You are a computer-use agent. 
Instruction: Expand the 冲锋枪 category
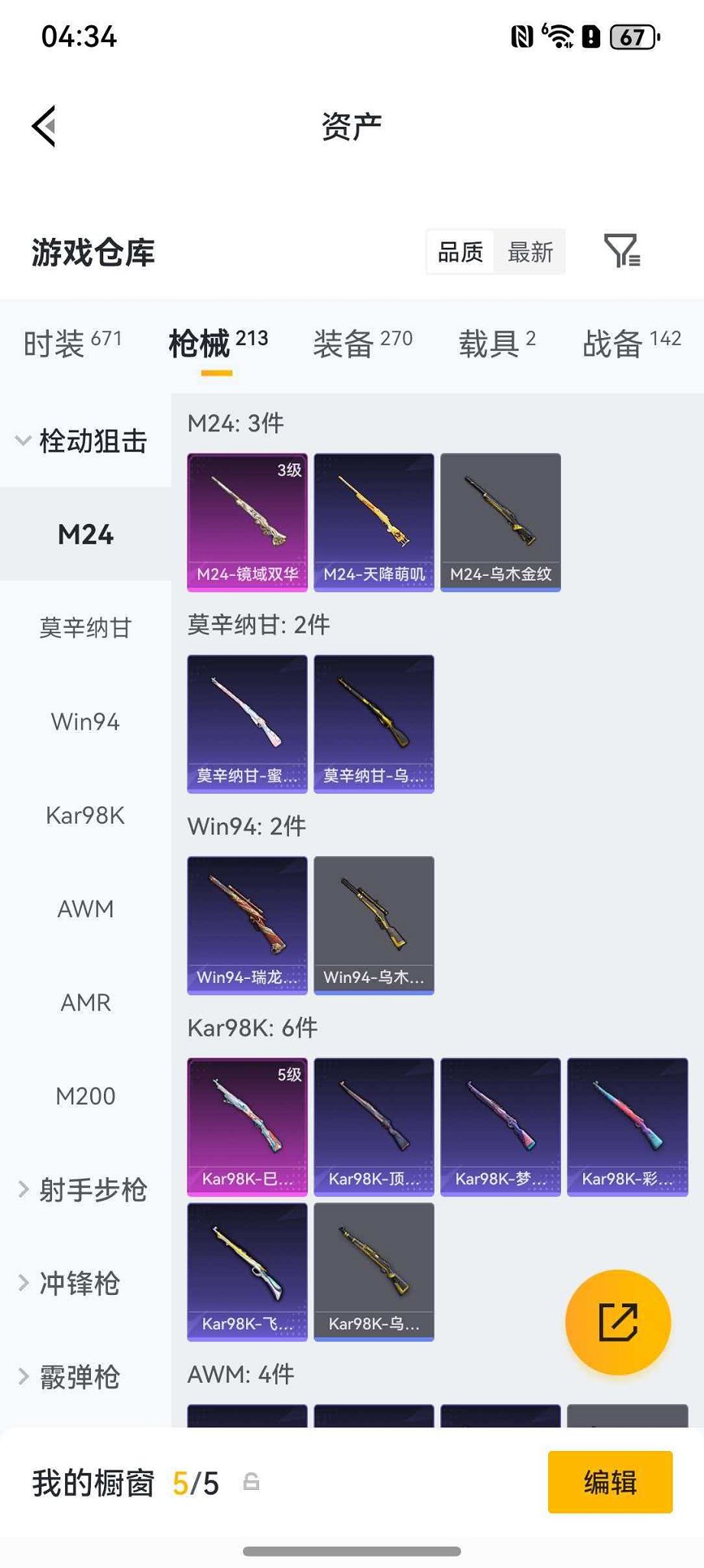click(x=77, y=1283)
